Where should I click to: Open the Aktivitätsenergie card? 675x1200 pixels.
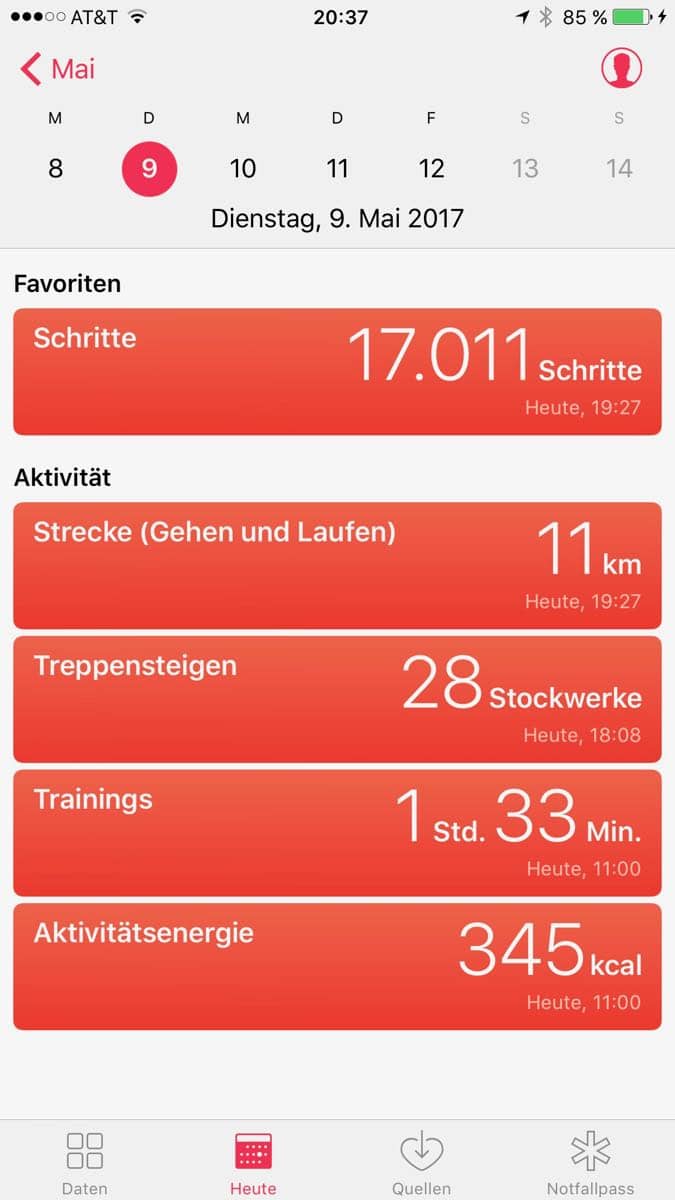(x=337, y=966)
